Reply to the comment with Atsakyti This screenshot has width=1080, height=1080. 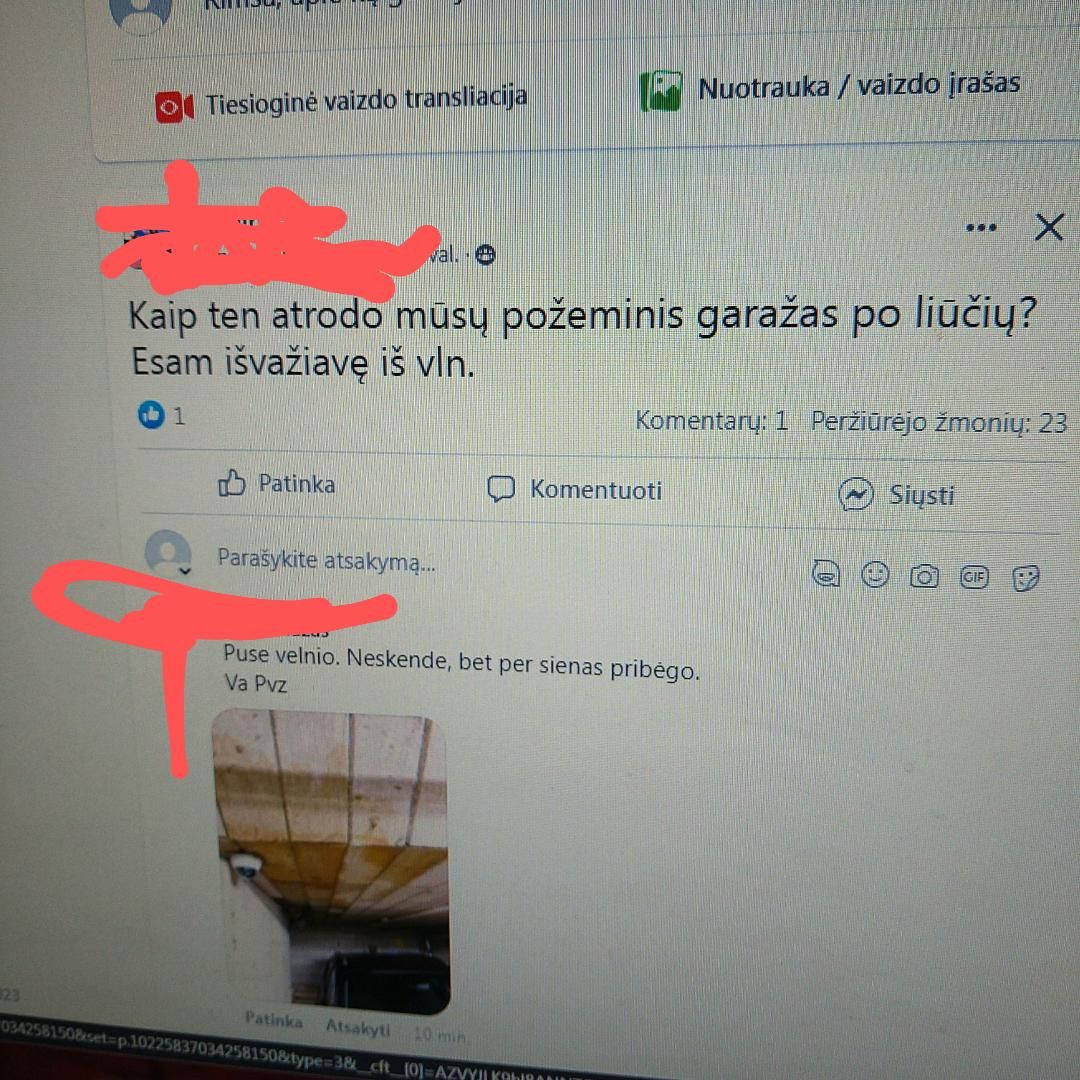tap(357, 1027)
